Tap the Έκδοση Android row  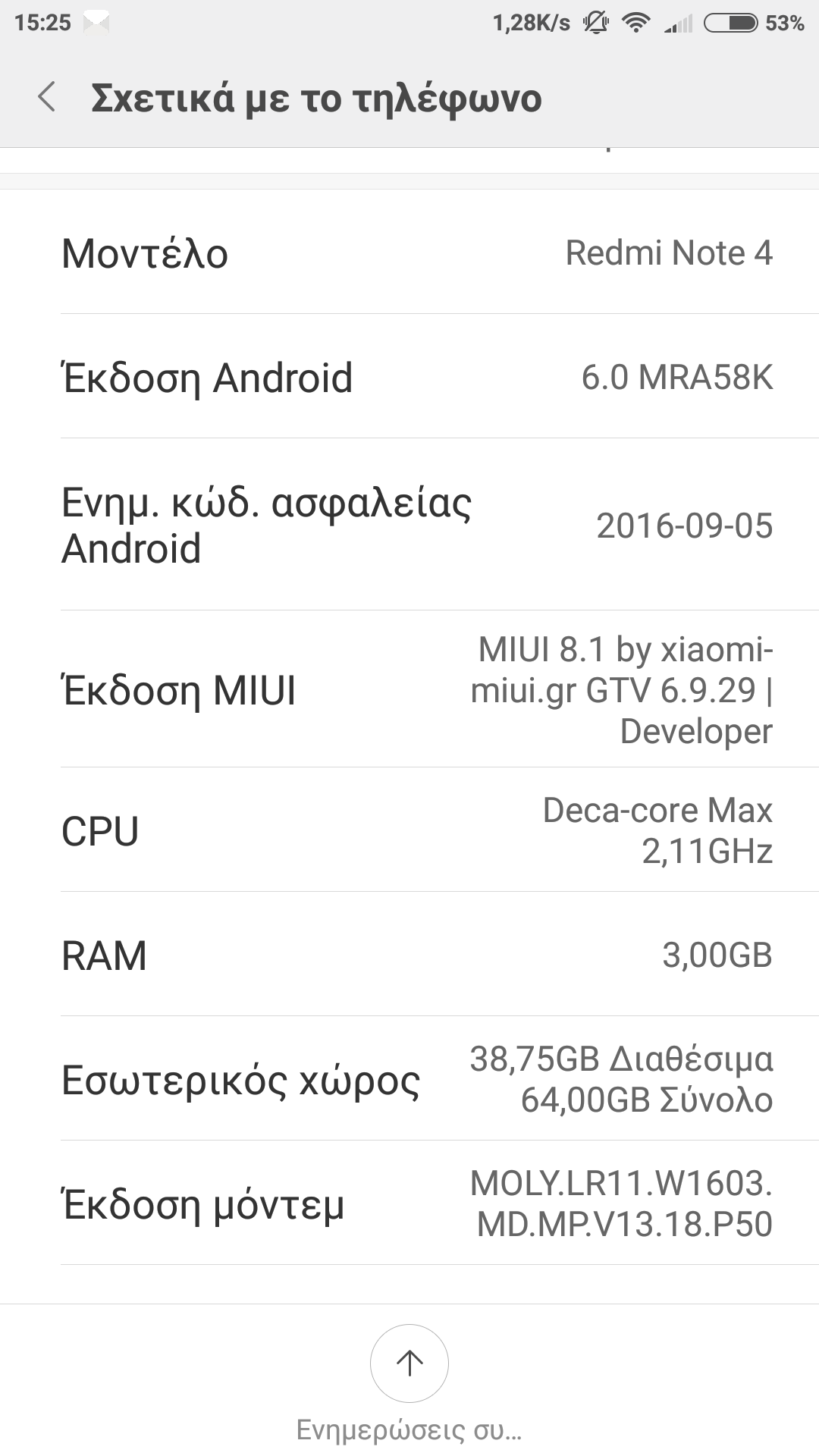pyautogui.click(x=409, y=377)
